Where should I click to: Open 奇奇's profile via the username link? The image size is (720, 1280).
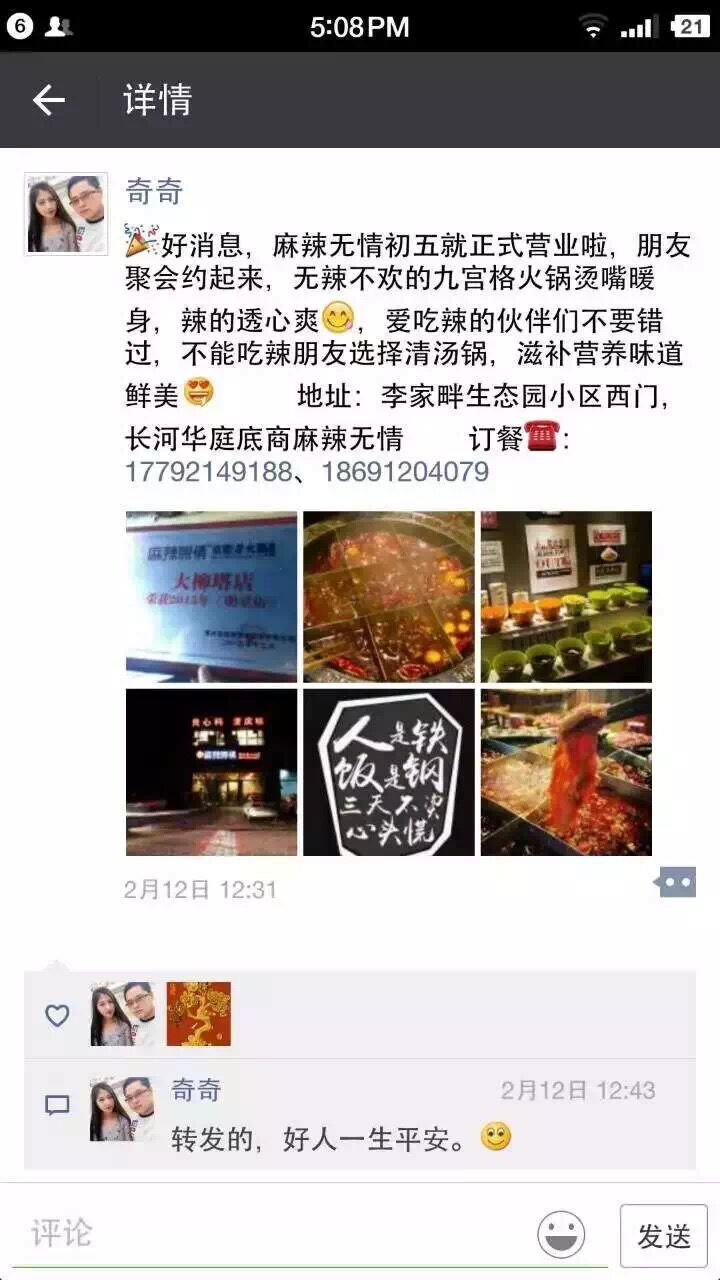154,191
